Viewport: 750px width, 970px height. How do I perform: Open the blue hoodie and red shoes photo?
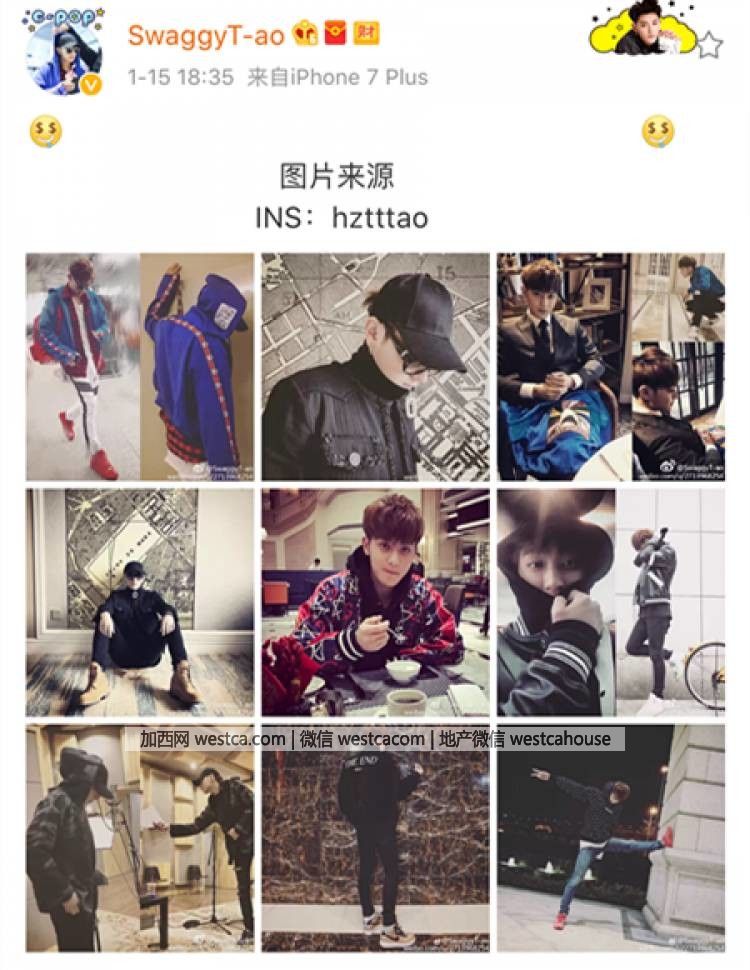(140, 367)
